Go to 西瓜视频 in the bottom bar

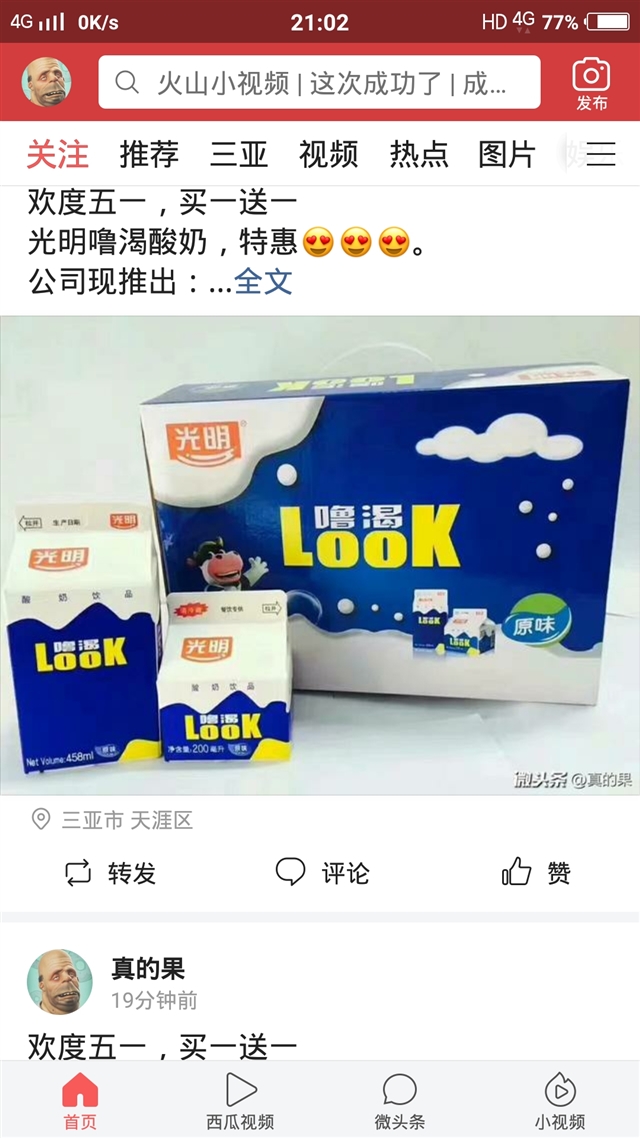pyautogui.click(x=240, y=1101)
